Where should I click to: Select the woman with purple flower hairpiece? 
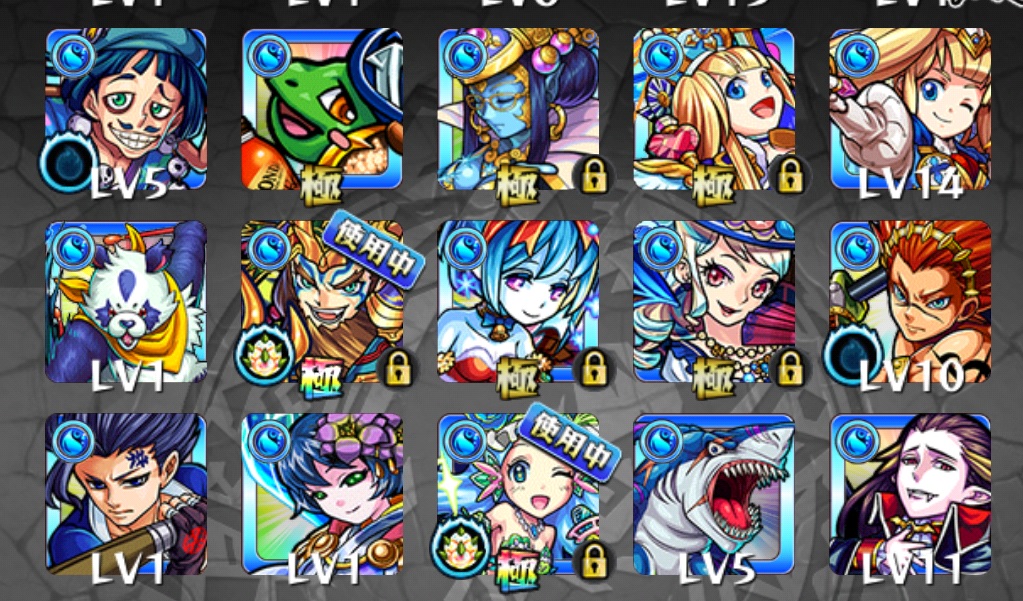point(322,494)
